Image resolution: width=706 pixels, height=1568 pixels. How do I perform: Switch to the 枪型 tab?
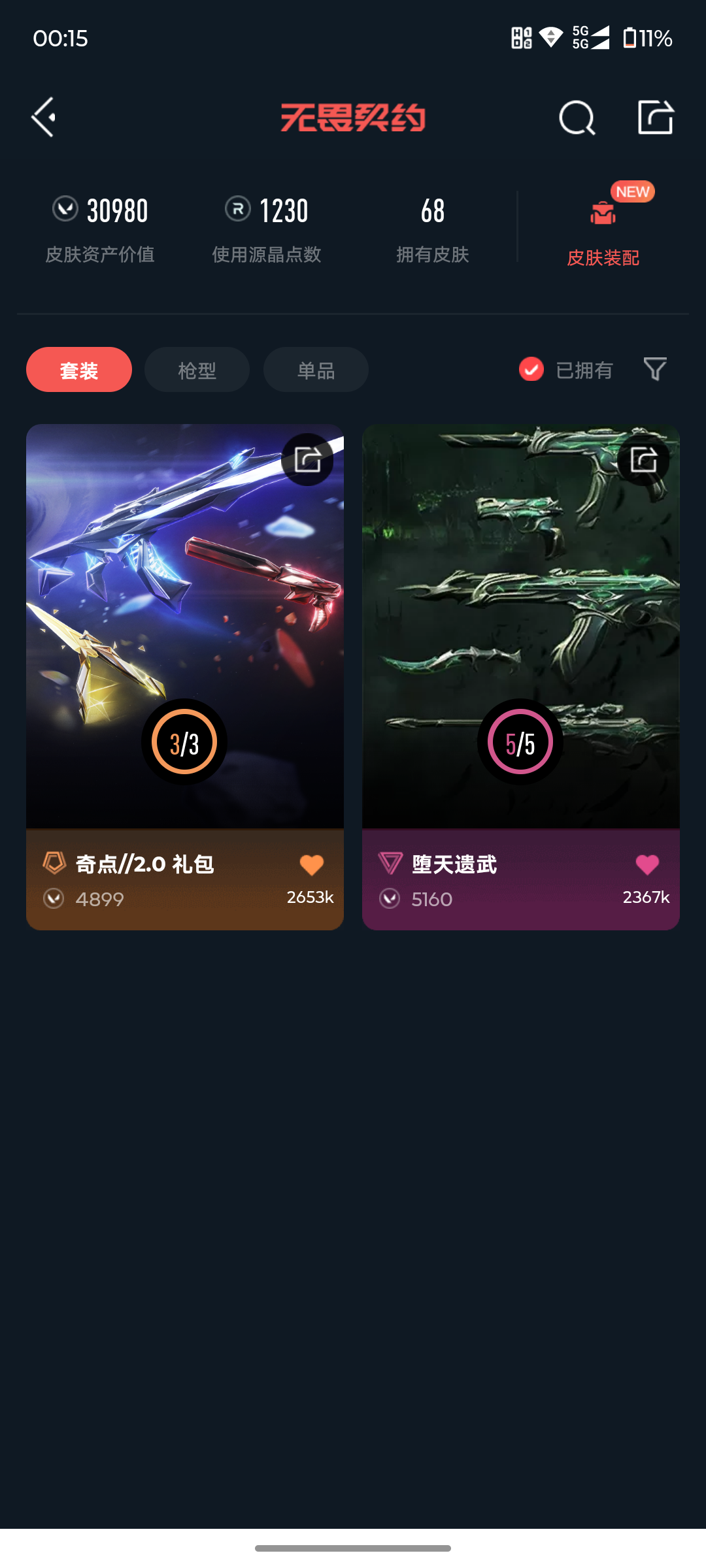click(197, 370)
